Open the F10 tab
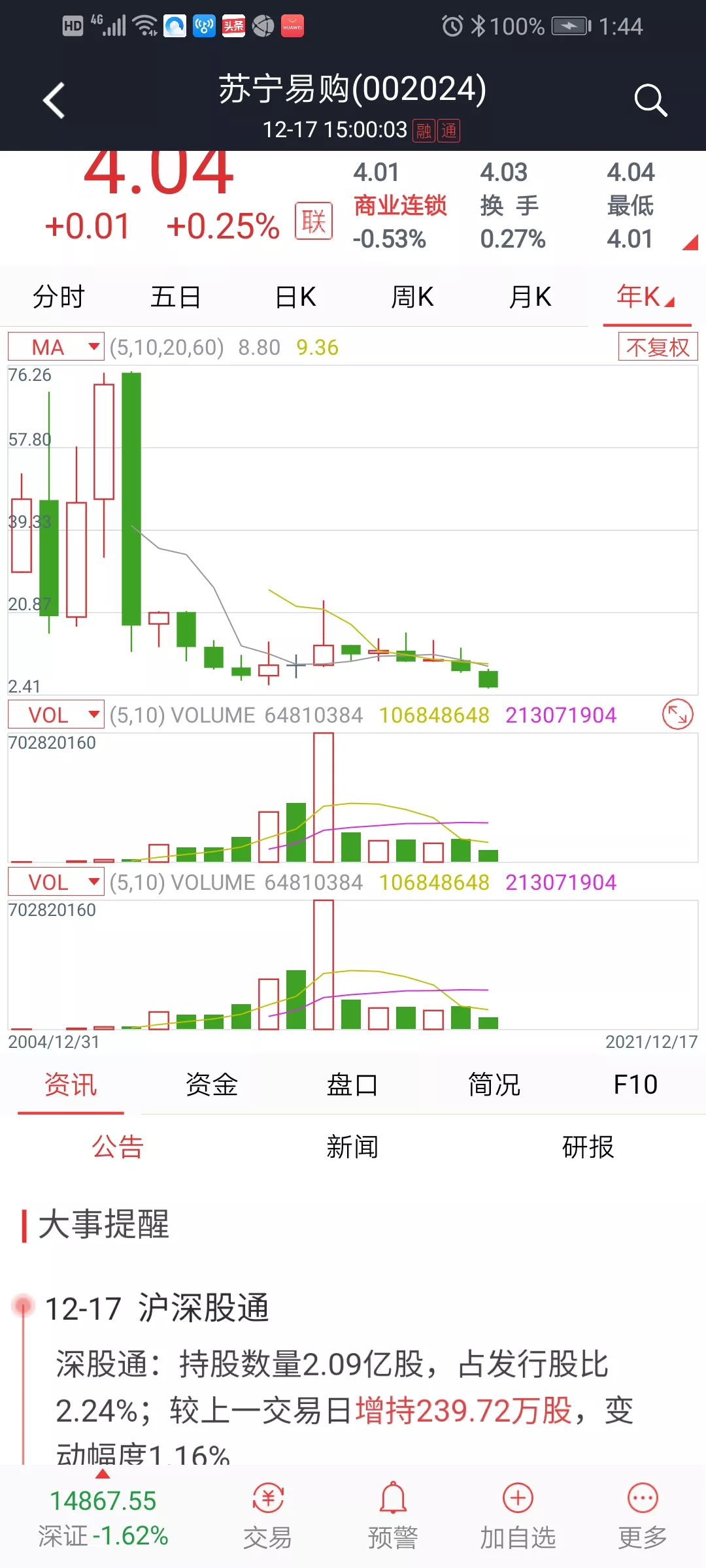706x1568 pixels. (x=635, y=1085)
